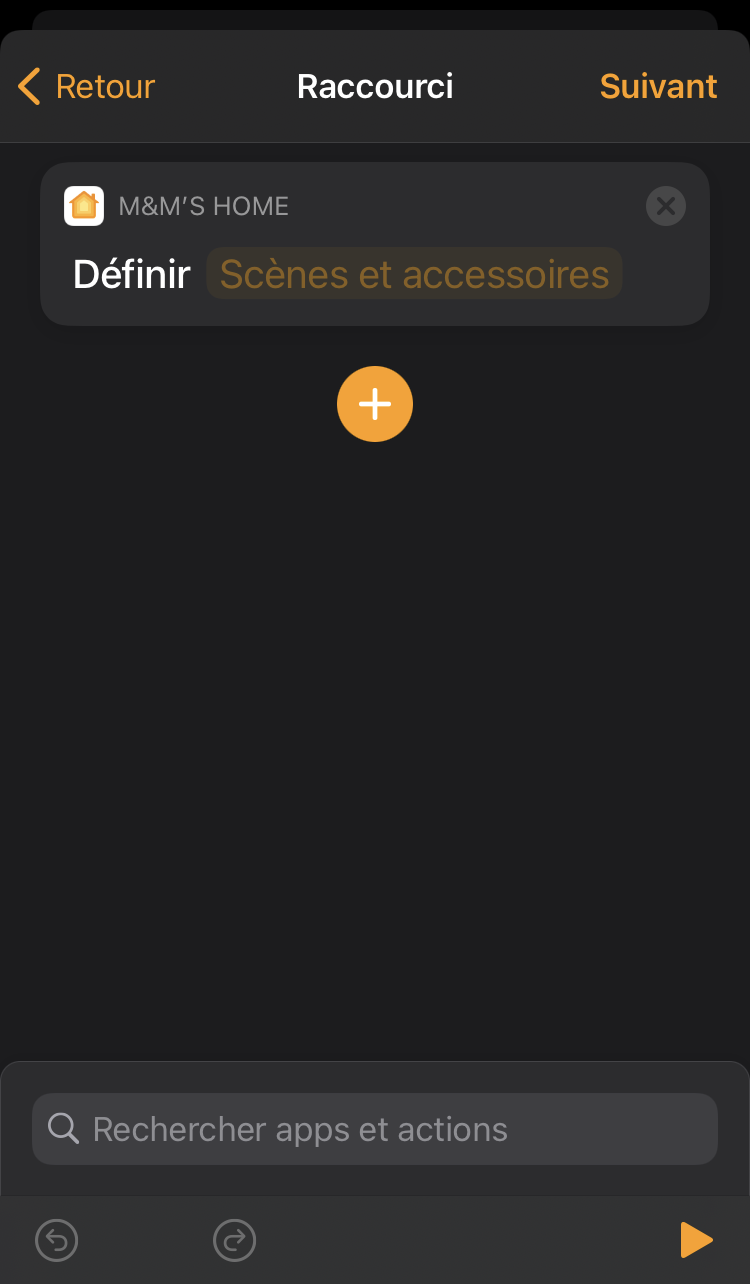This screenshot has width=750, height=1284.
Task: Undo the last change
Action: click(x=57, y=1241)
